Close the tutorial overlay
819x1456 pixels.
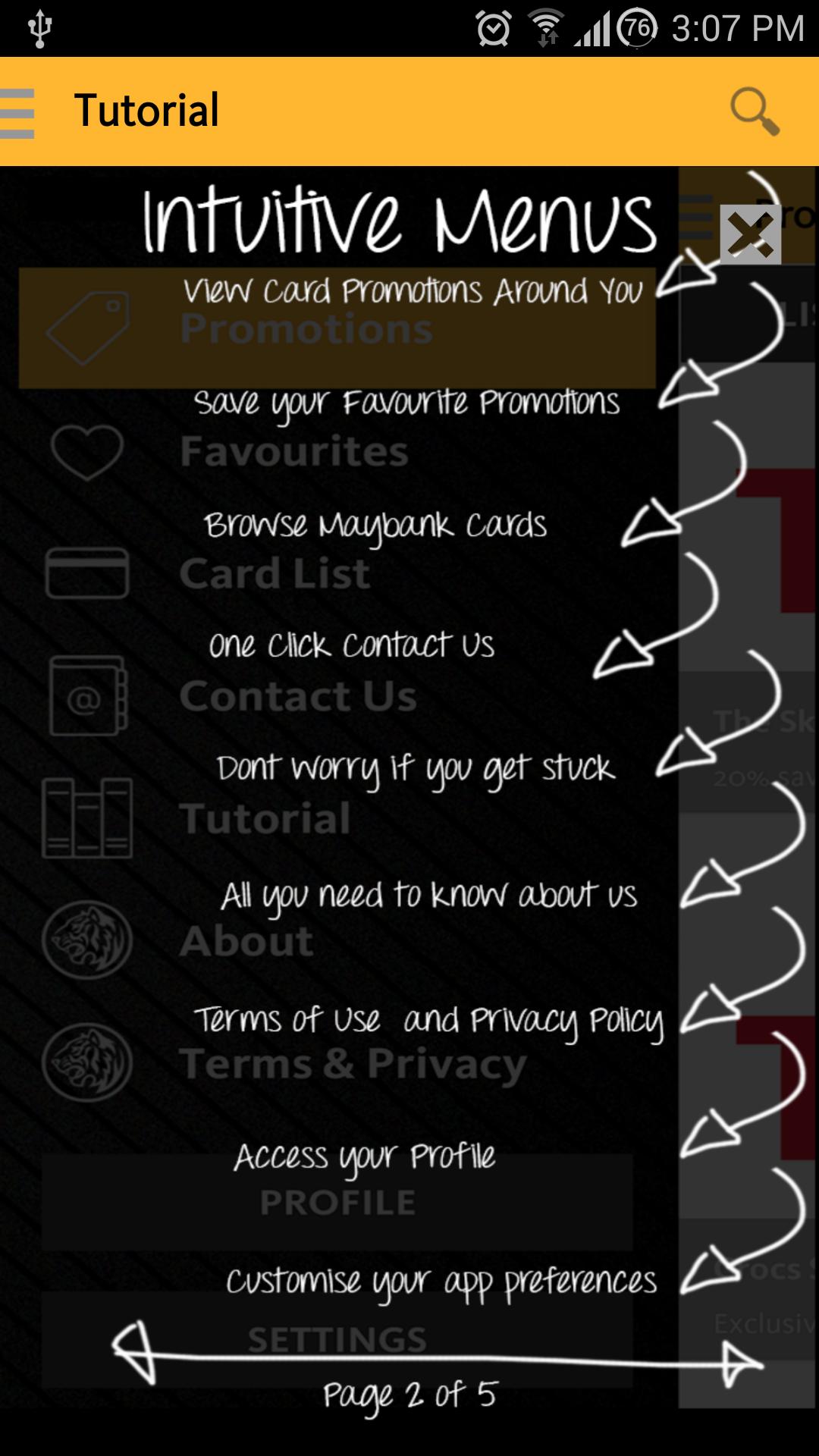(x=750, y=234)
